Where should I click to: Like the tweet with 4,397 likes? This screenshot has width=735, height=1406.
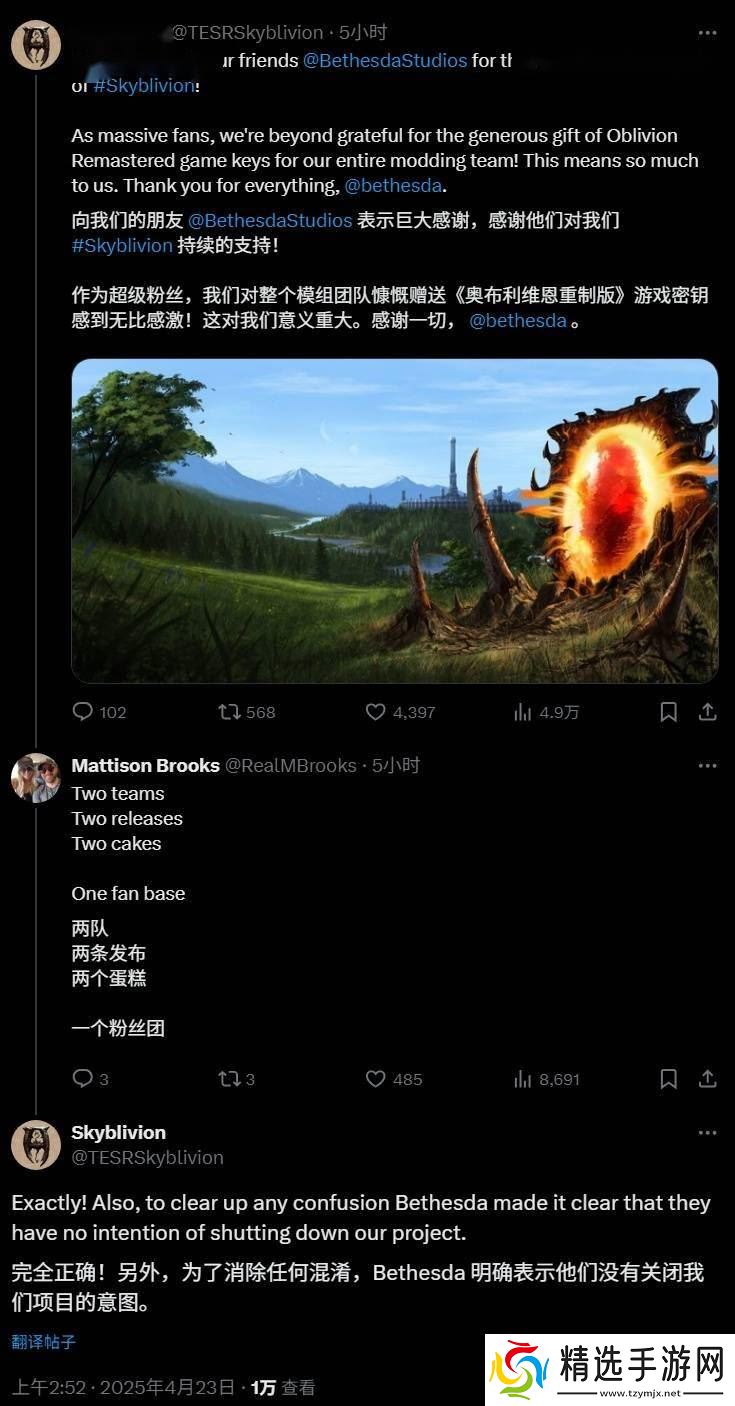tap(376, 712)
